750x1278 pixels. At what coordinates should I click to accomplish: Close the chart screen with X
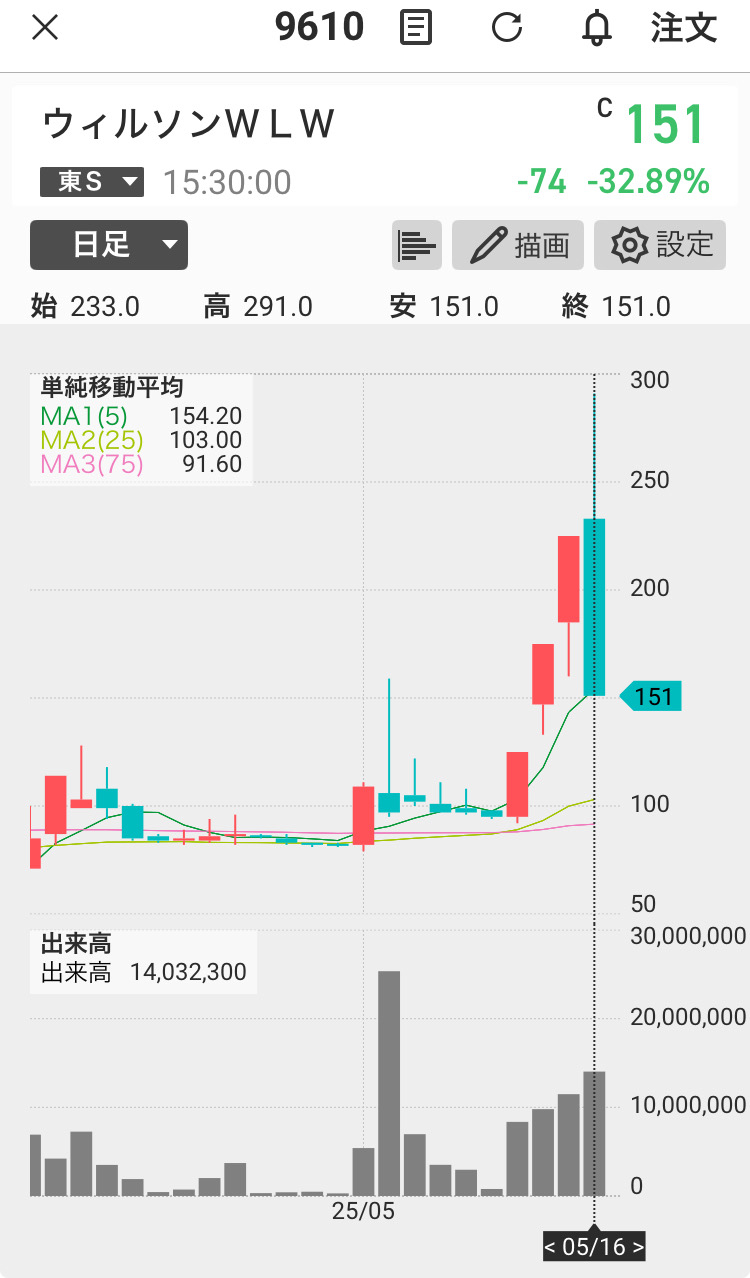point(45,28)
